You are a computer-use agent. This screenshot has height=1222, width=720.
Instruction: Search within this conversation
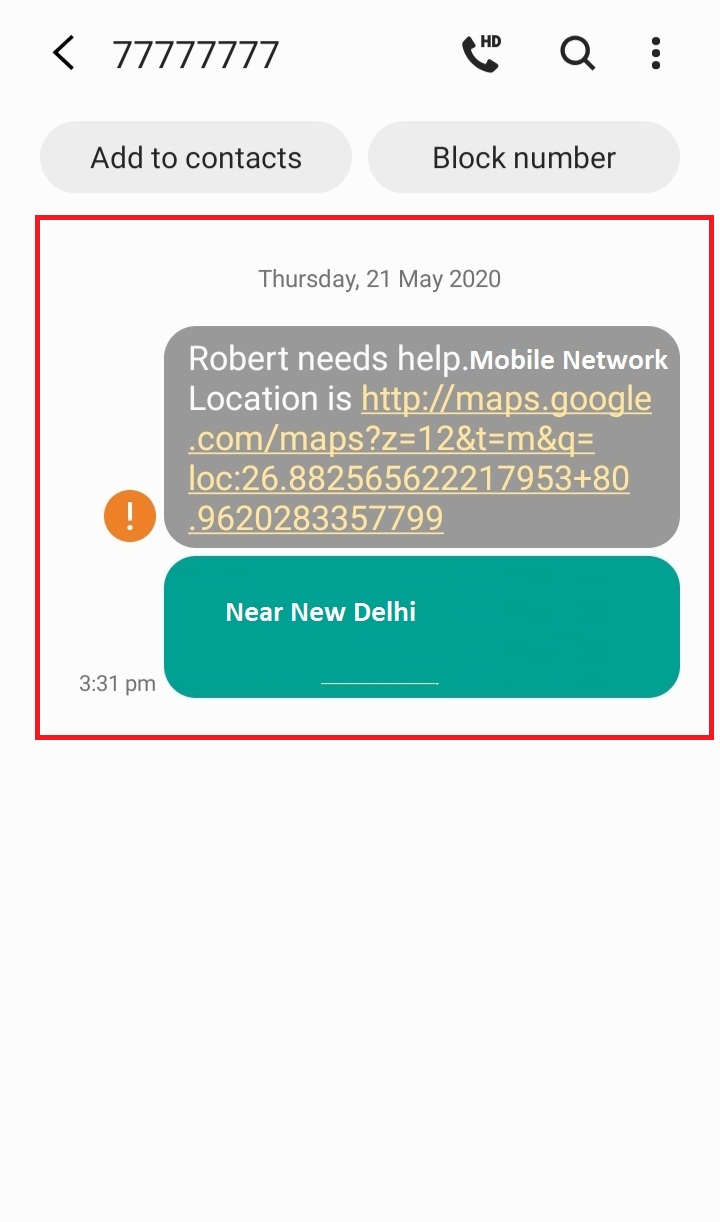click(x=577, y=53)
